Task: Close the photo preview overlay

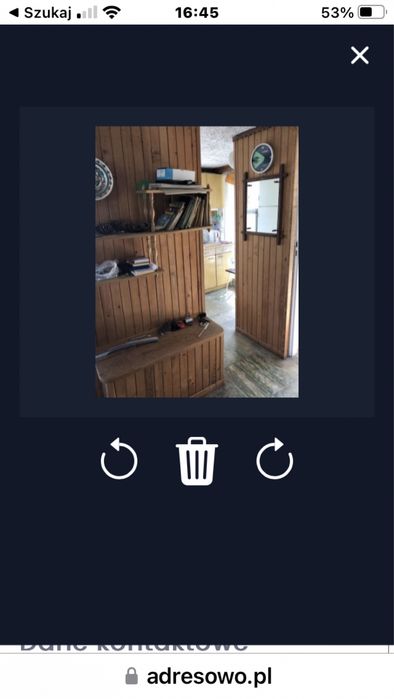Action: click(360, 55)
